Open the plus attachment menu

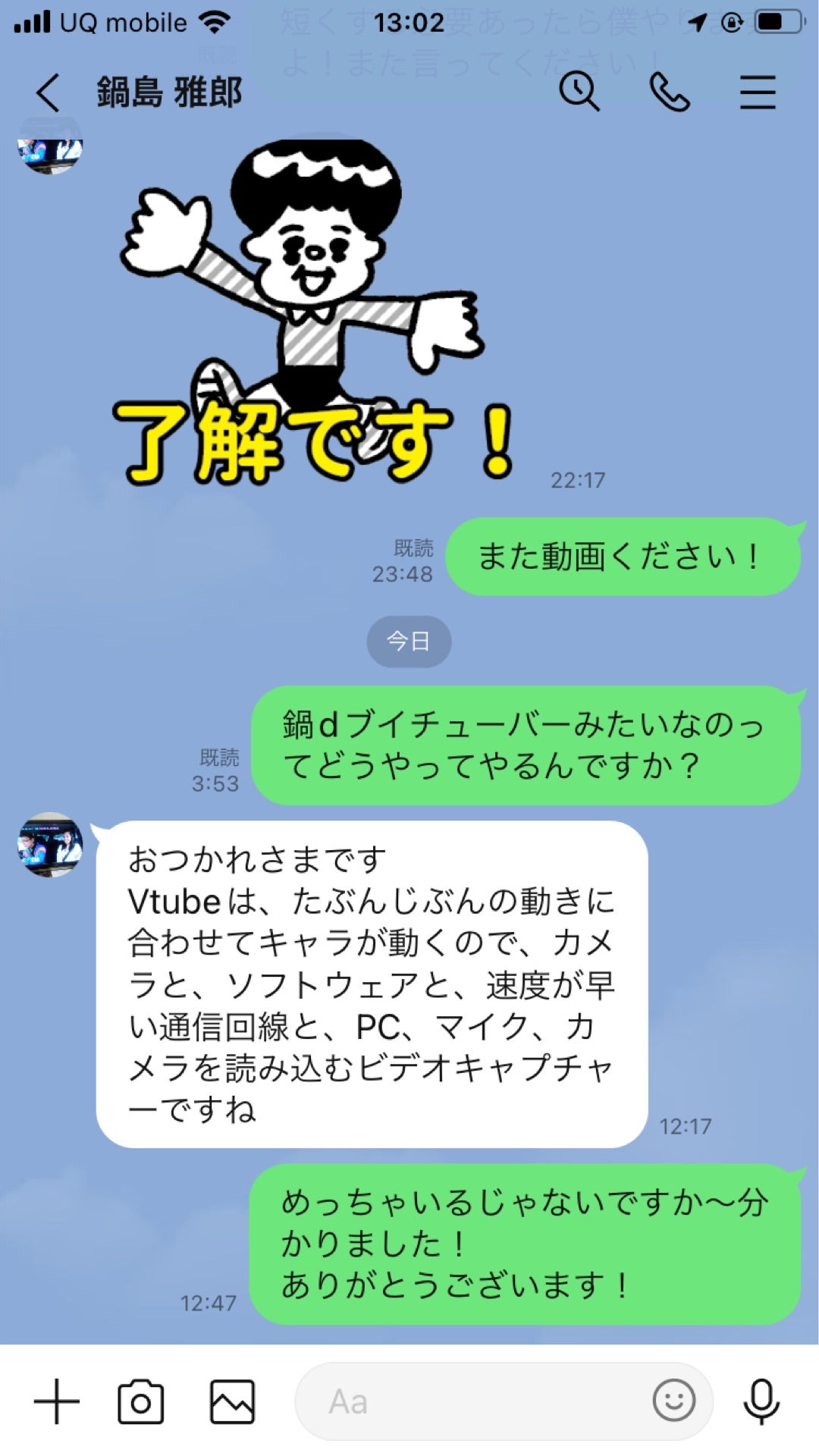coord(57,1401)
